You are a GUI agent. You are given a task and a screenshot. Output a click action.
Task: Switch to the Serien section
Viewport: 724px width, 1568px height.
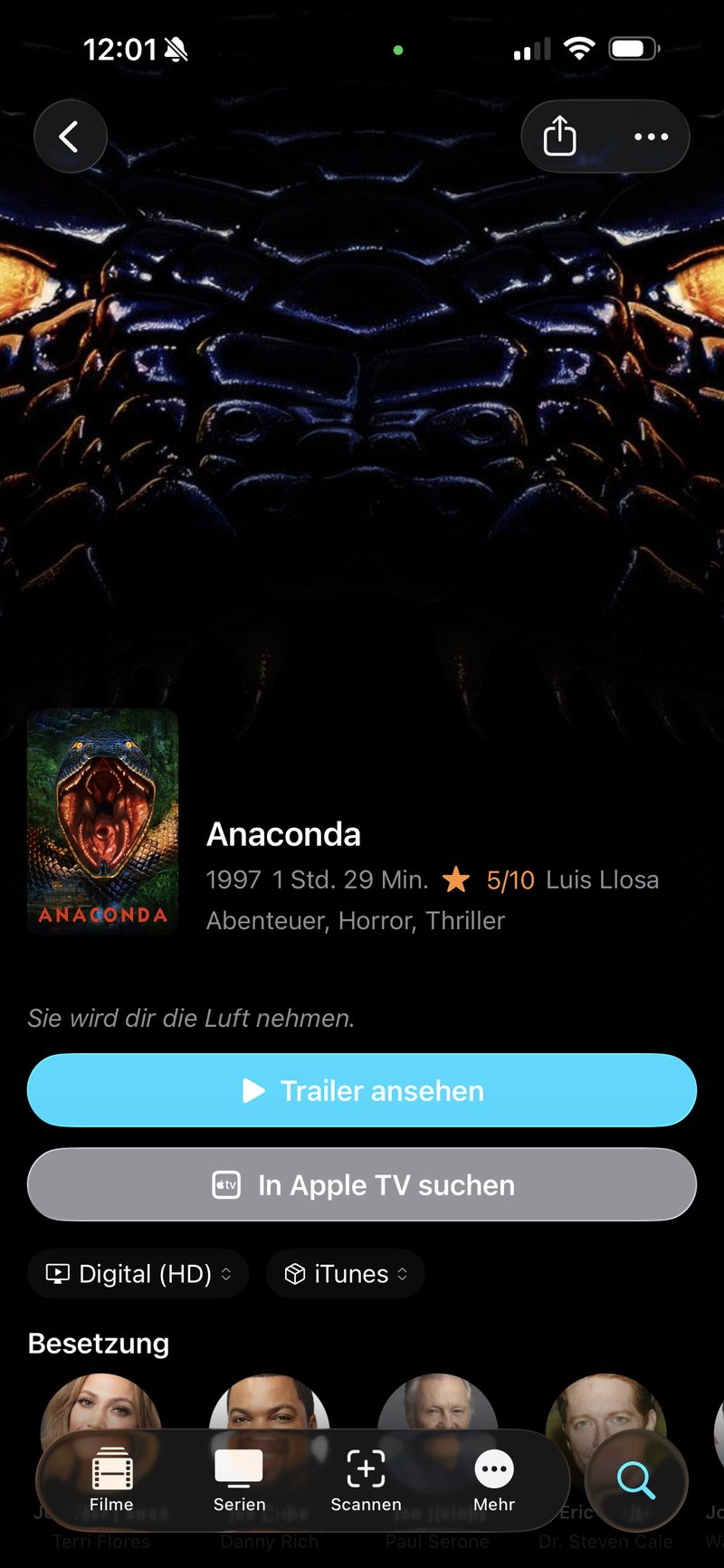[x=238, y=1481]
